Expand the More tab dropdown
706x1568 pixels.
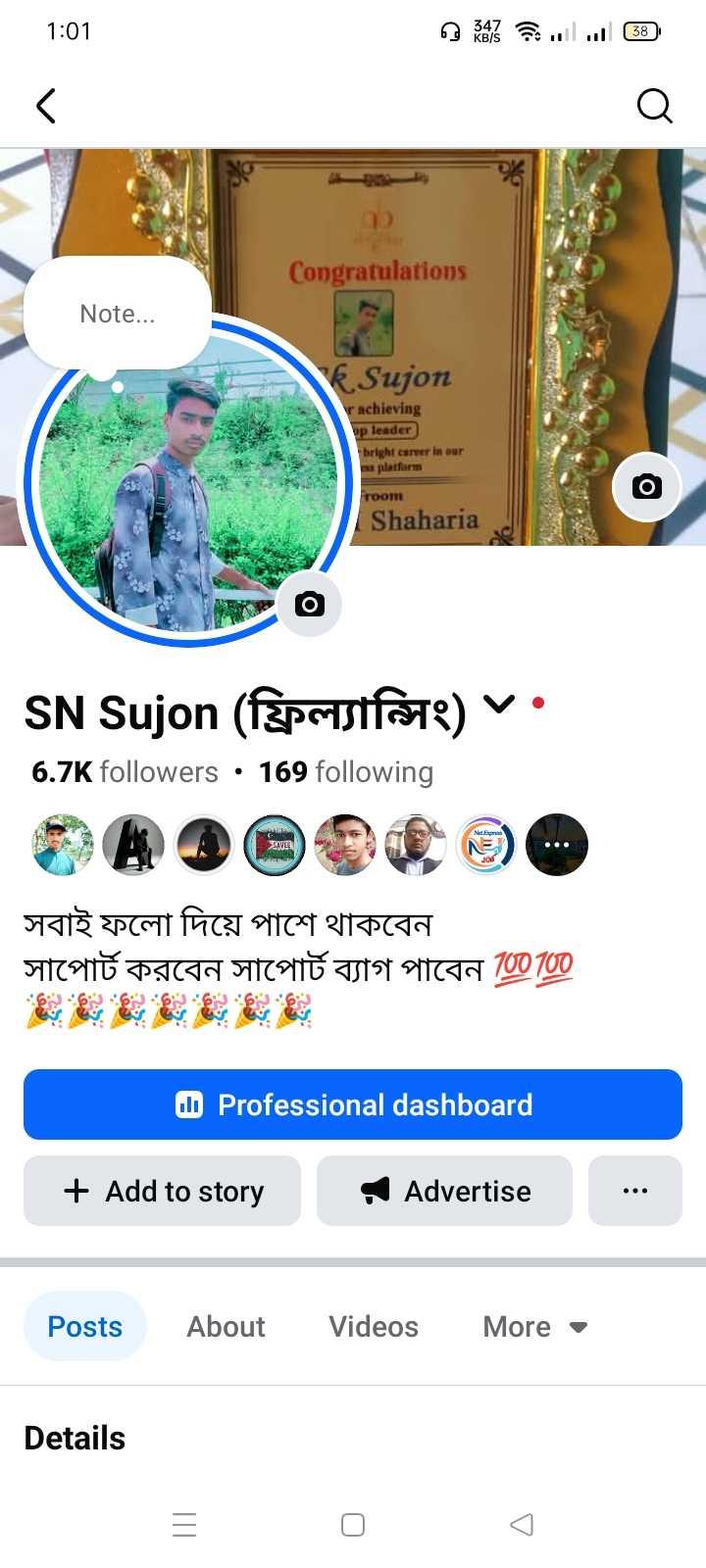pyautogui.click(x=534, y=1326)
